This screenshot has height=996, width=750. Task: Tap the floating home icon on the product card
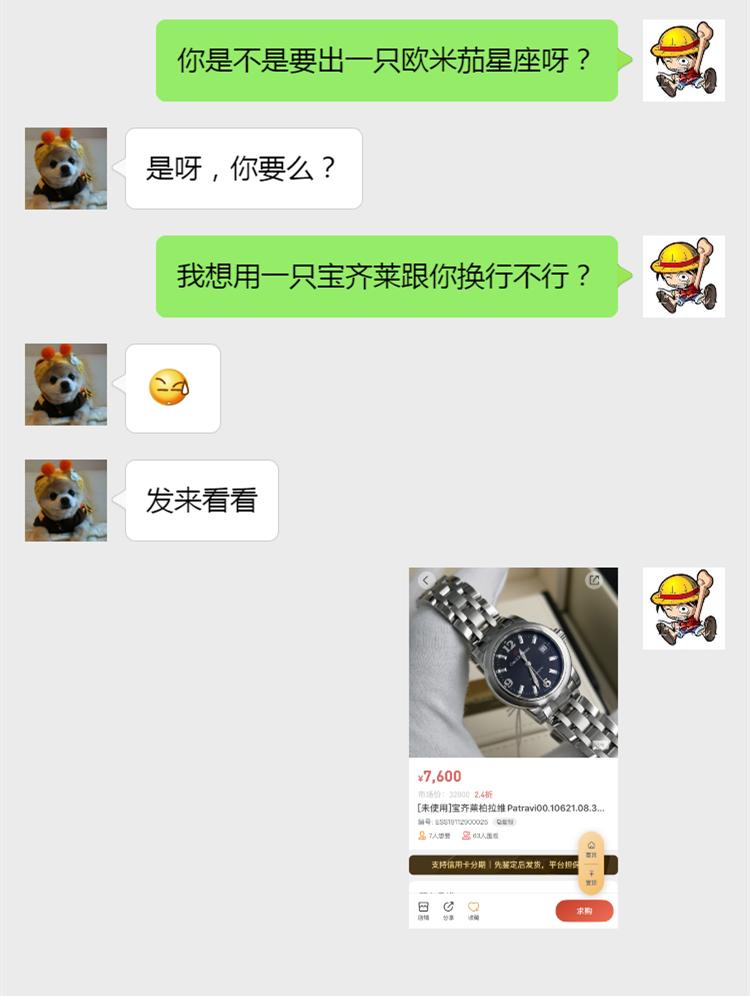pyautogui.click(x=590, y=846)
